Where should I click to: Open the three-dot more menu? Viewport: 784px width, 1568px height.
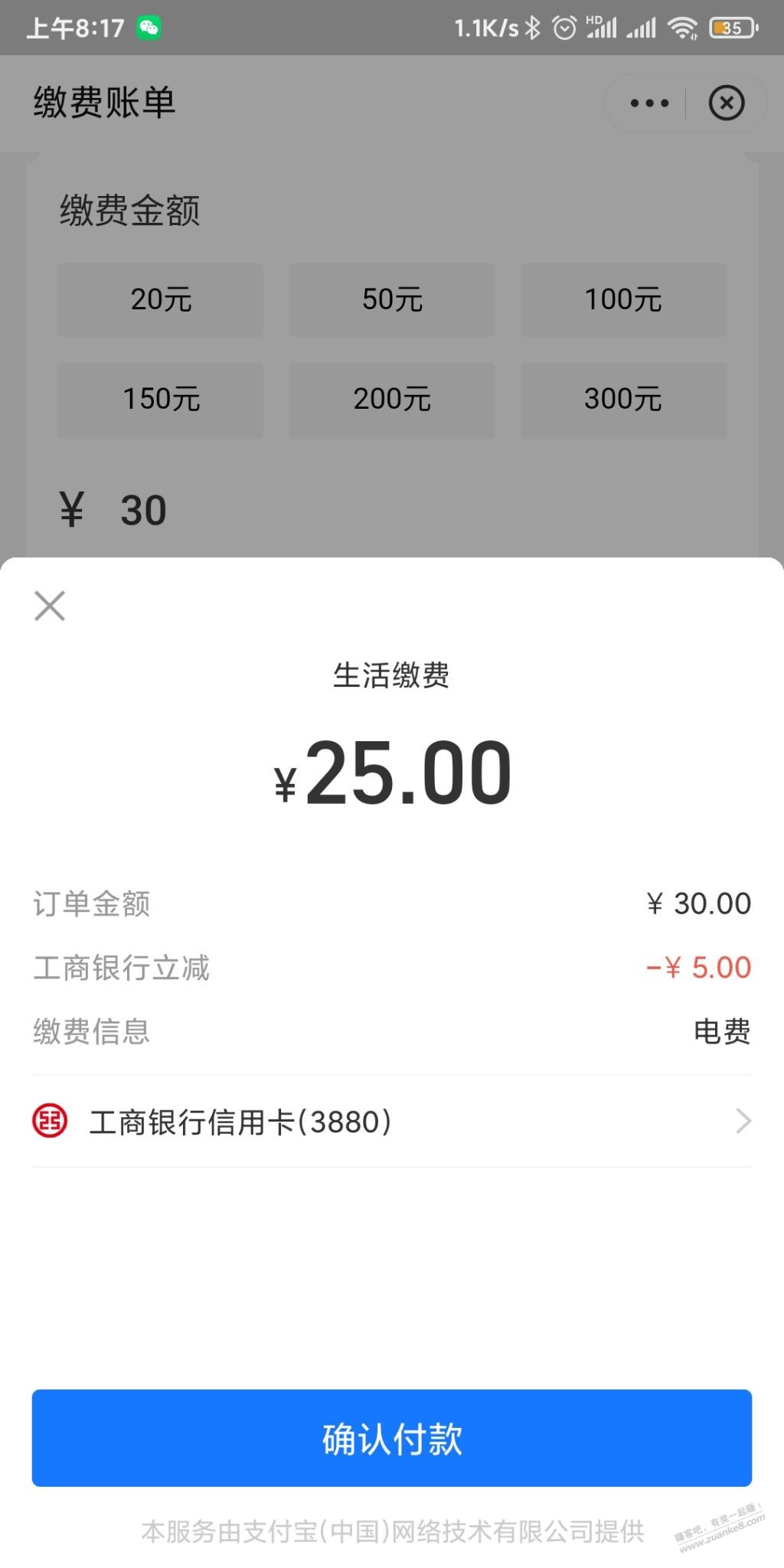click(x=649, y=103)
